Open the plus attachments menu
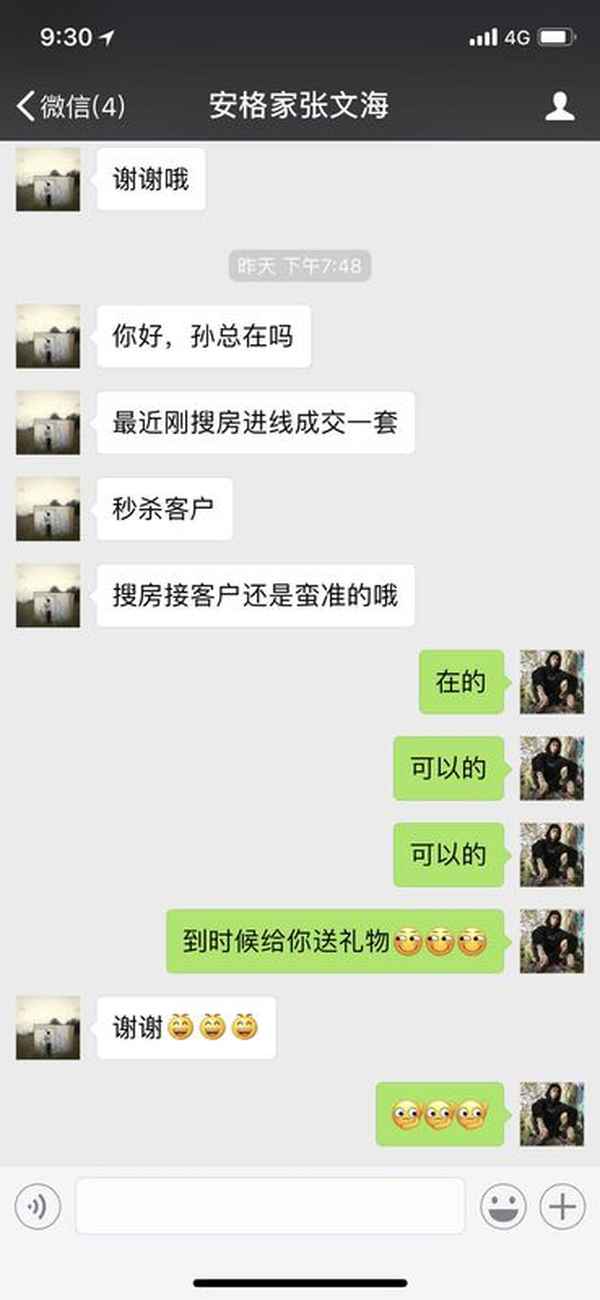The image size is (600, 1300). pyautogui.click(x=562, y=1207)
